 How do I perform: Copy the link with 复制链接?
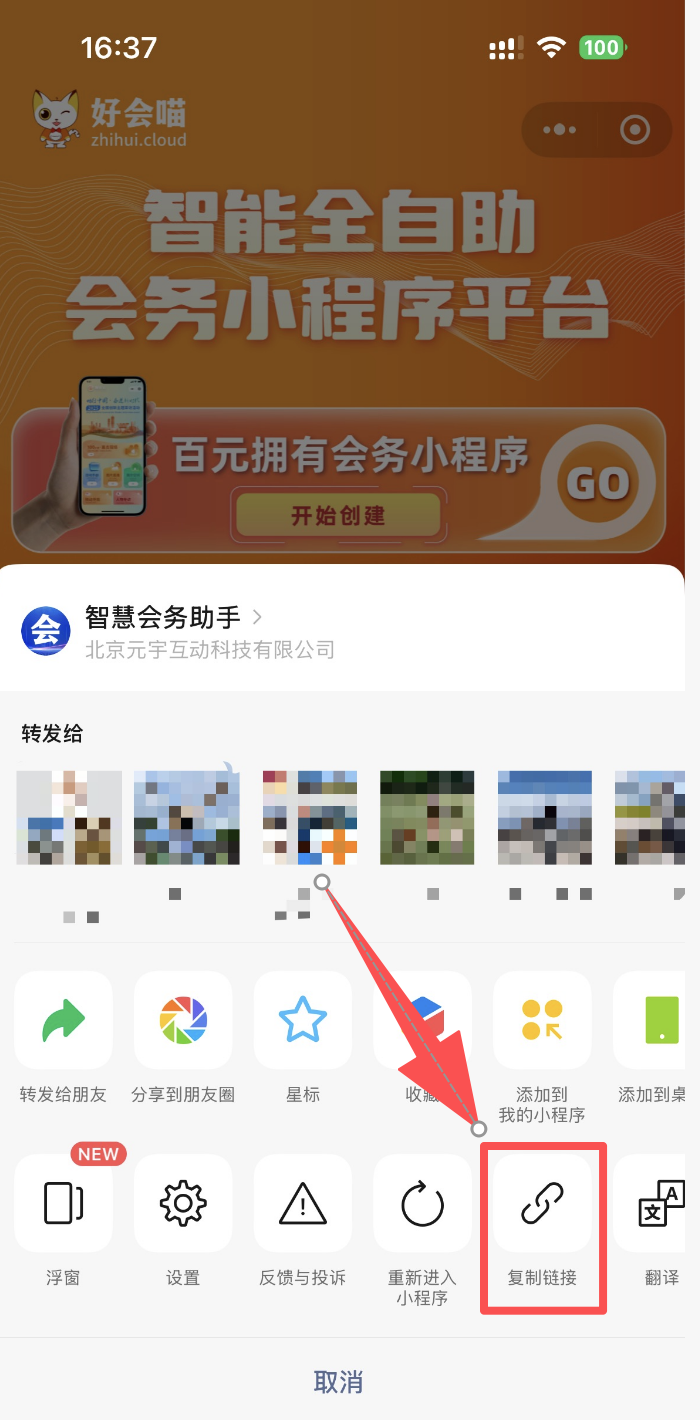click(542, 1203)
